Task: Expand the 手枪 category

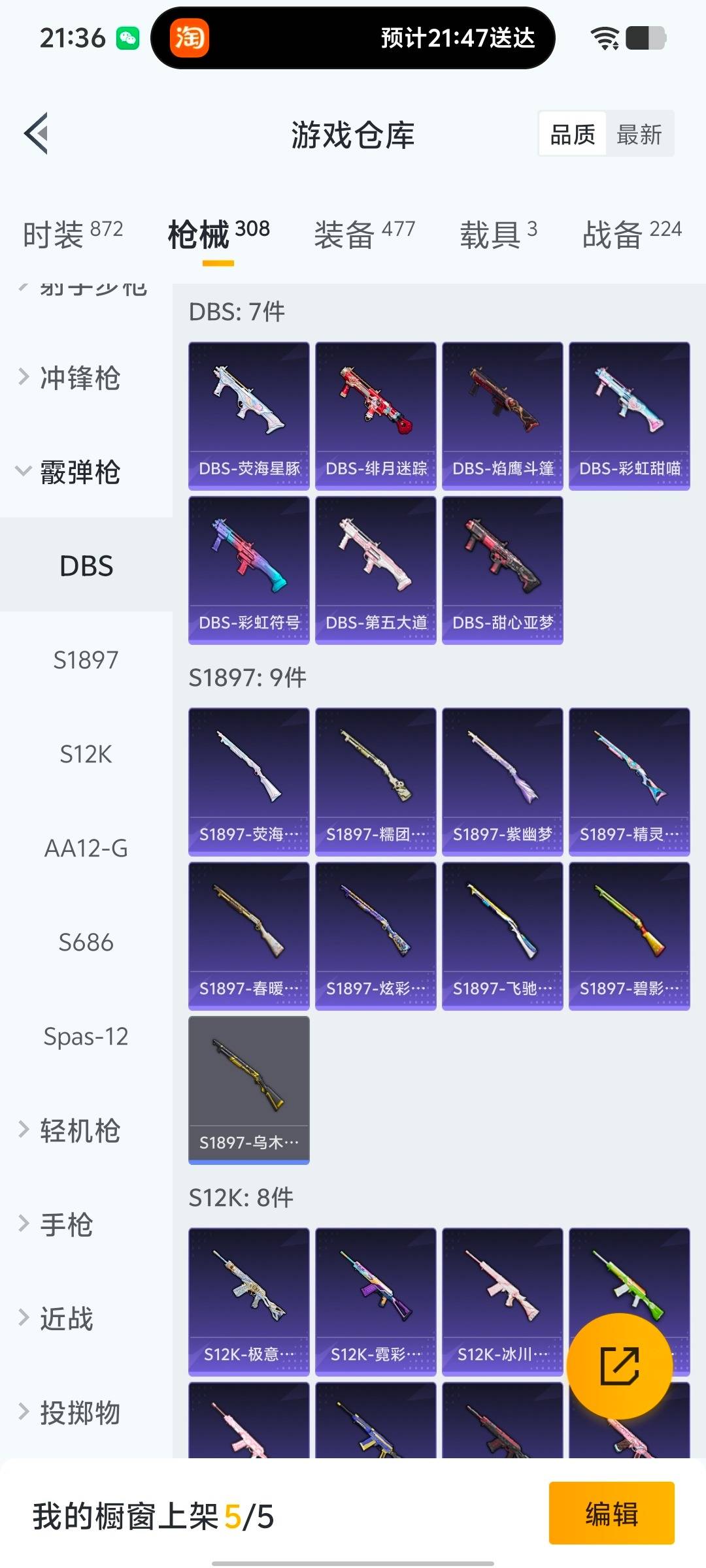Action: [69, 1226]
